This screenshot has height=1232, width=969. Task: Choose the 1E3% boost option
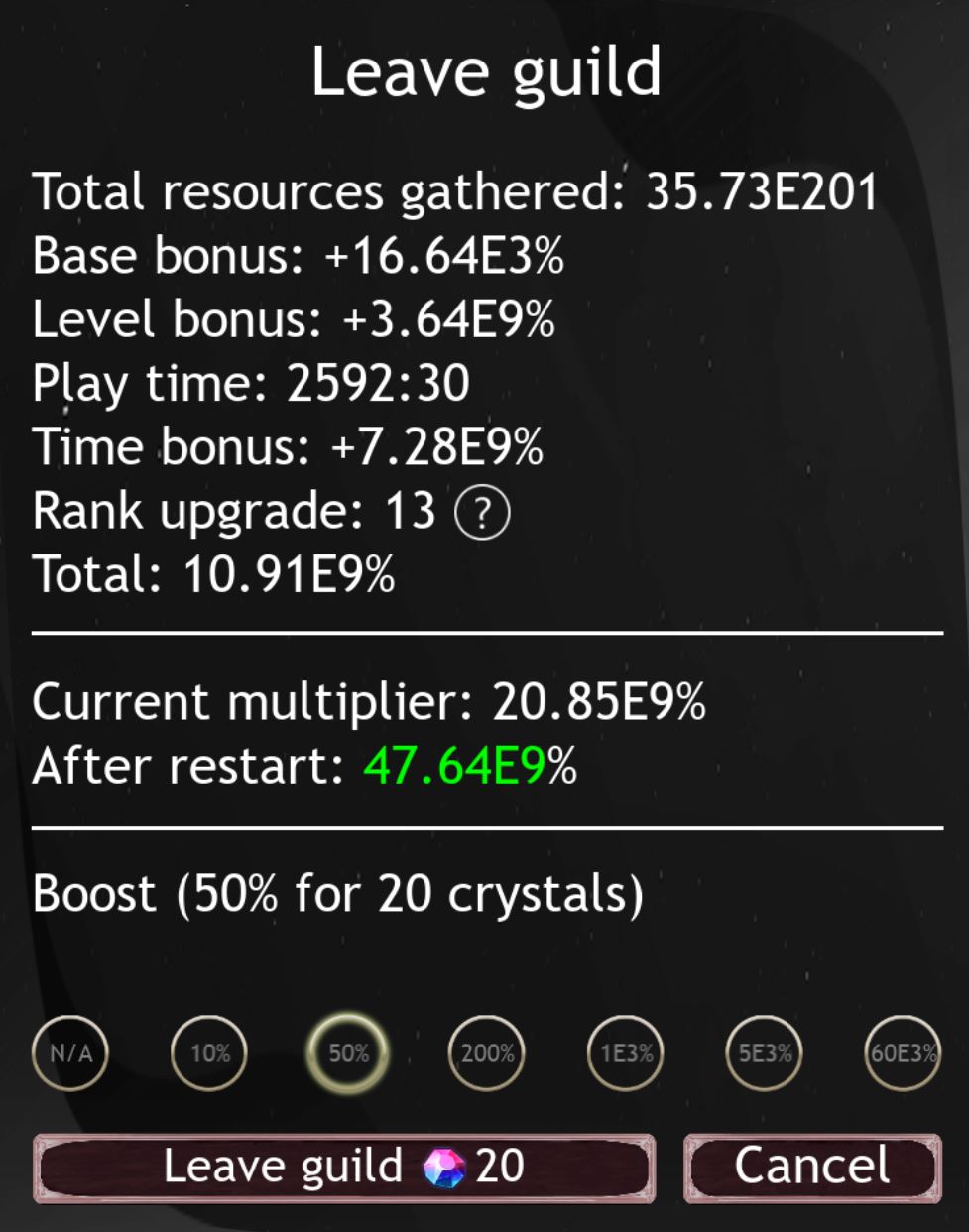point(626,1052)
